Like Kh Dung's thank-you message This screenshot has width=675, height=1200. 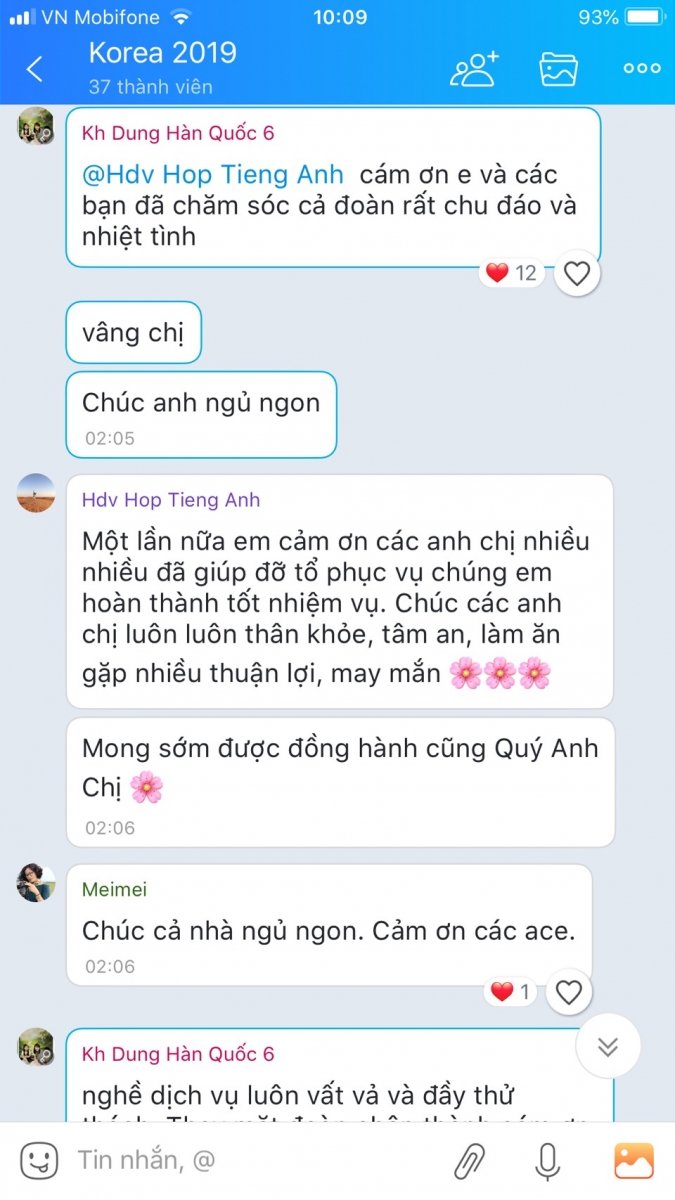pos(577,273)
